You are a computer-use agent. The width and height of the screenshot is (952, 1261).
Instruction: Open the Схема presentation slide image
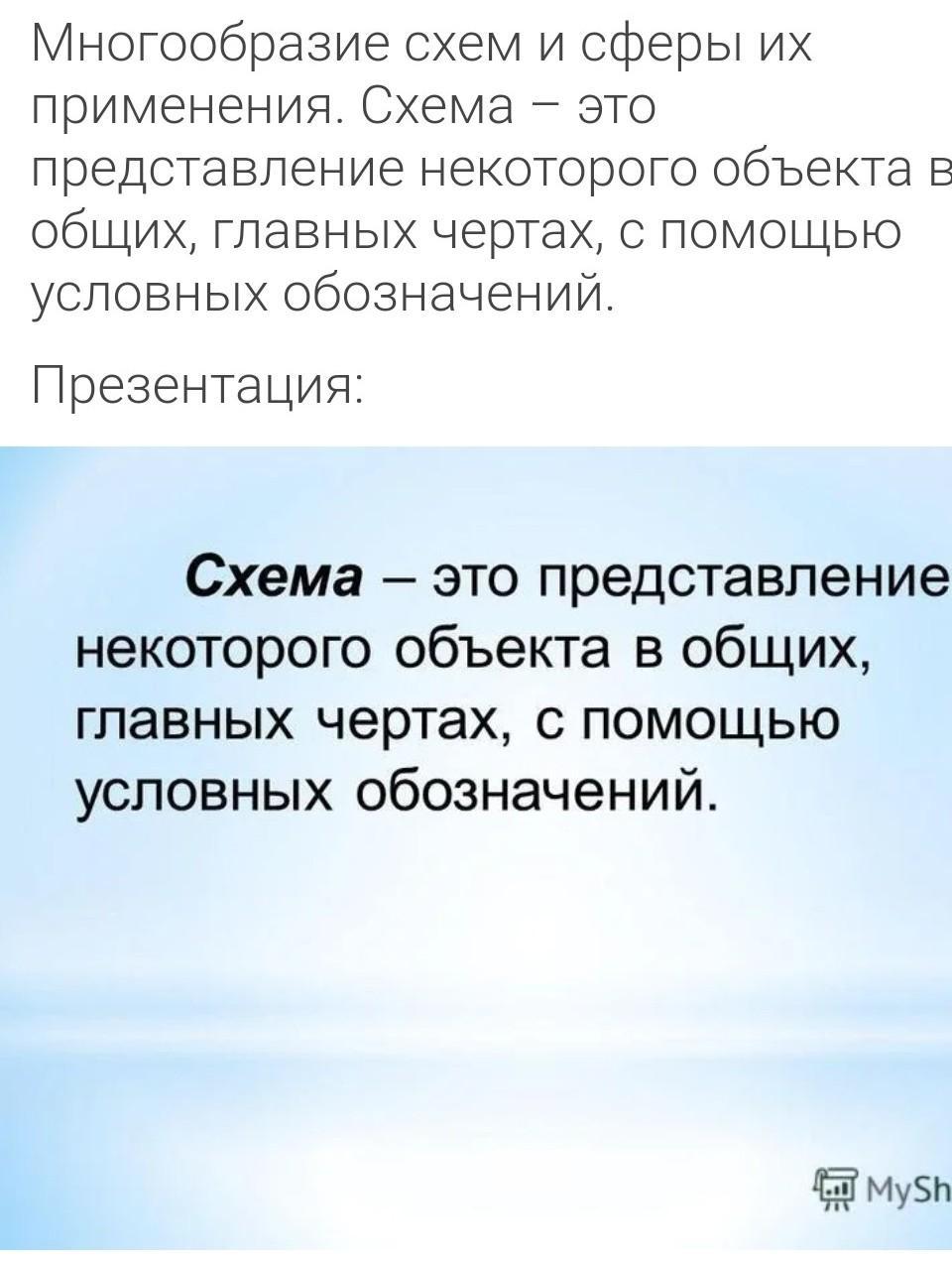(x=476, y=833)
